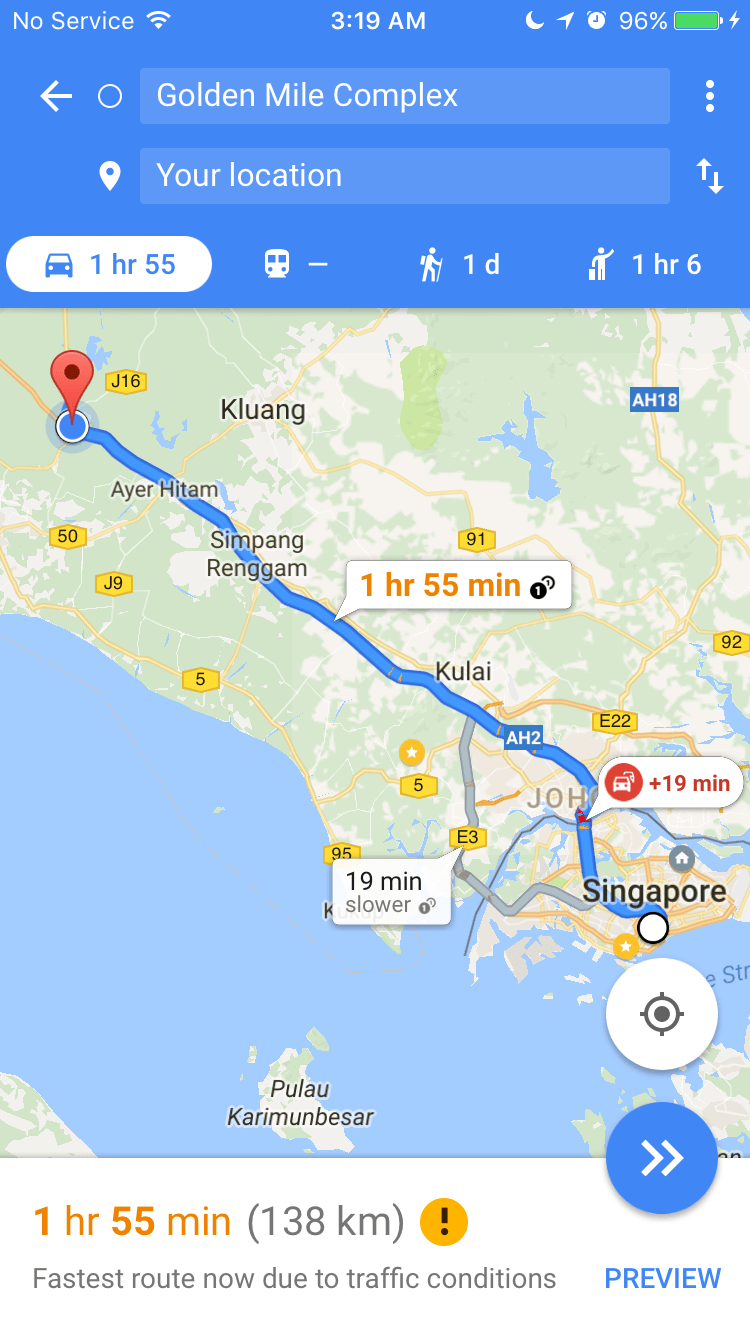Tap the +19 min traffic delay bubble
This screenshot has width=750, height=1334.
671,783
